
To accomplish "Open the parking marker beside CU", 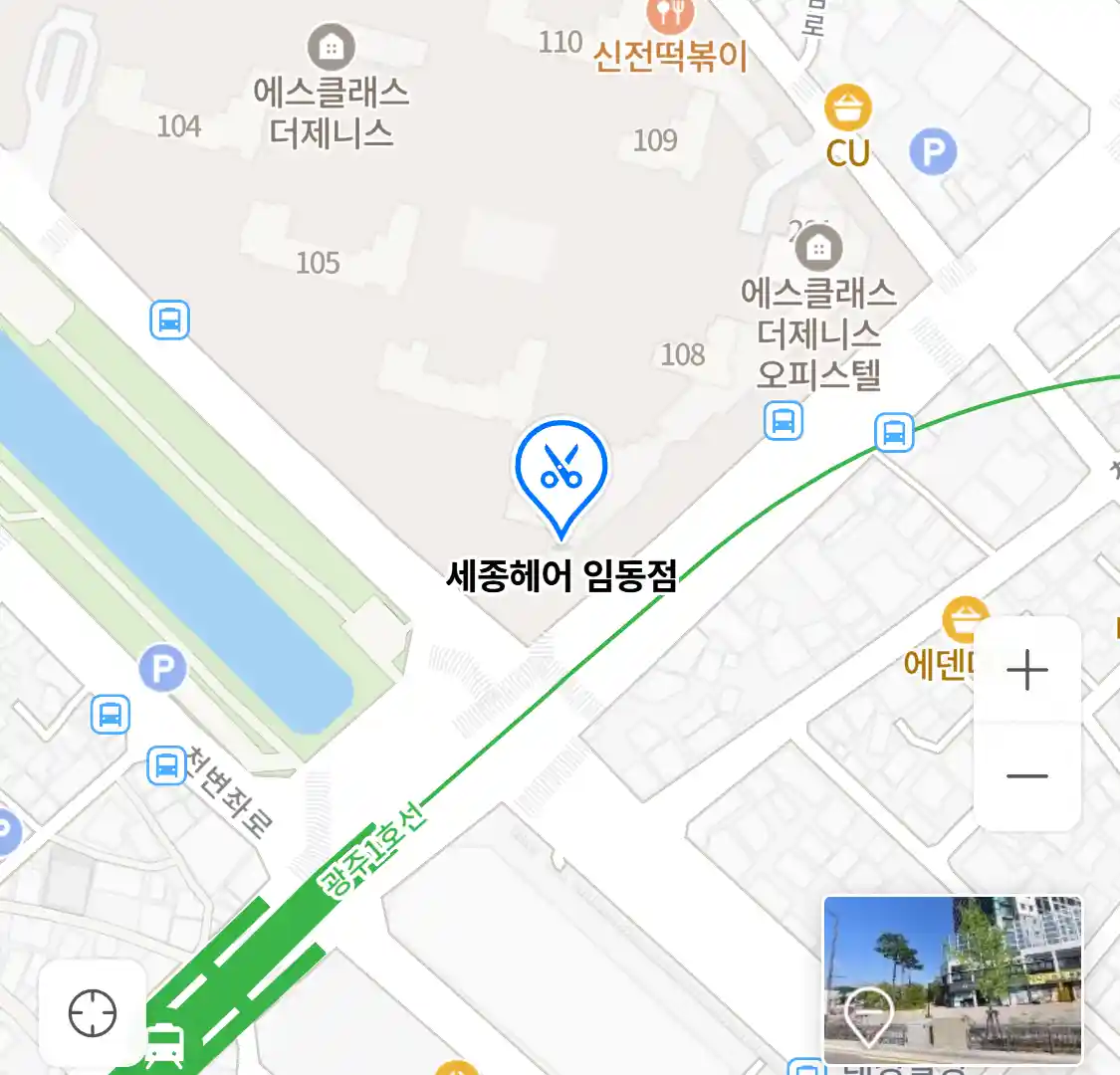I will pyautogui.click(x=933, y=152).
